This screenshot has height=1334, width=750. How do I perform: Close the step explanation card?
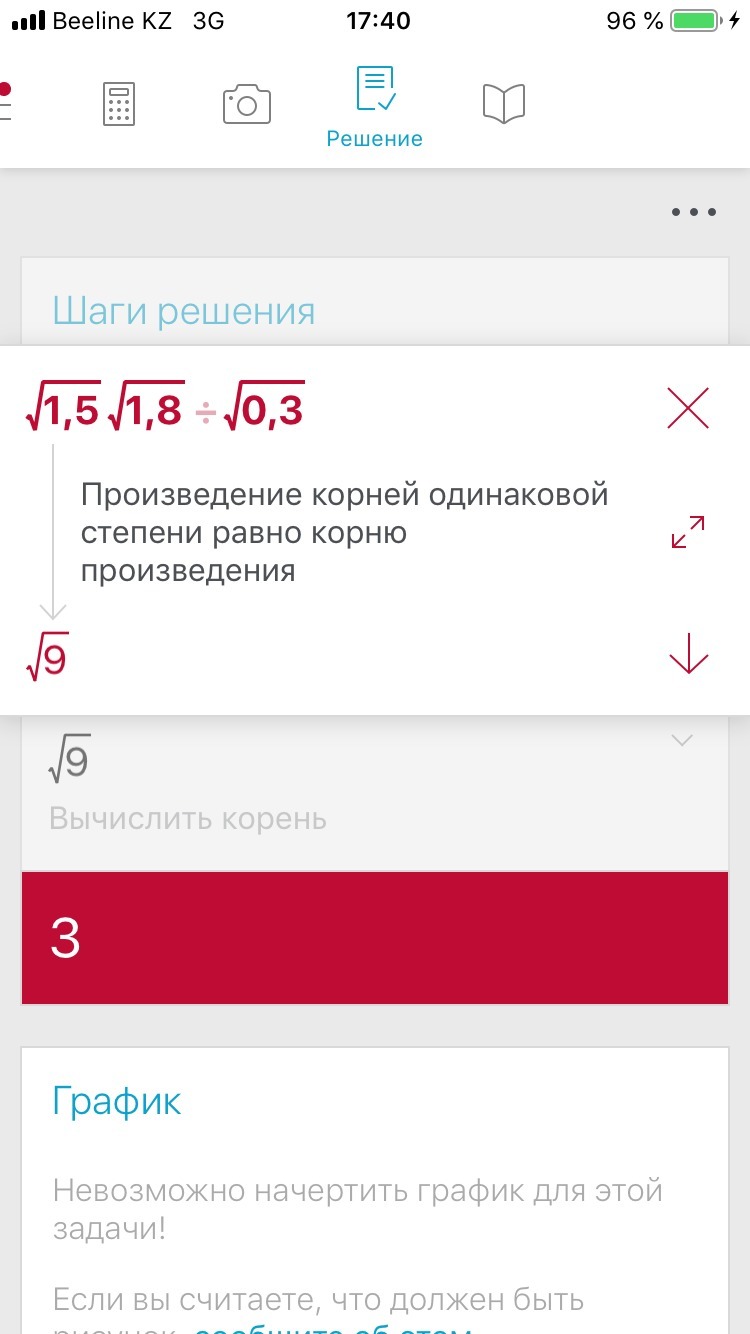click(688, 408)
